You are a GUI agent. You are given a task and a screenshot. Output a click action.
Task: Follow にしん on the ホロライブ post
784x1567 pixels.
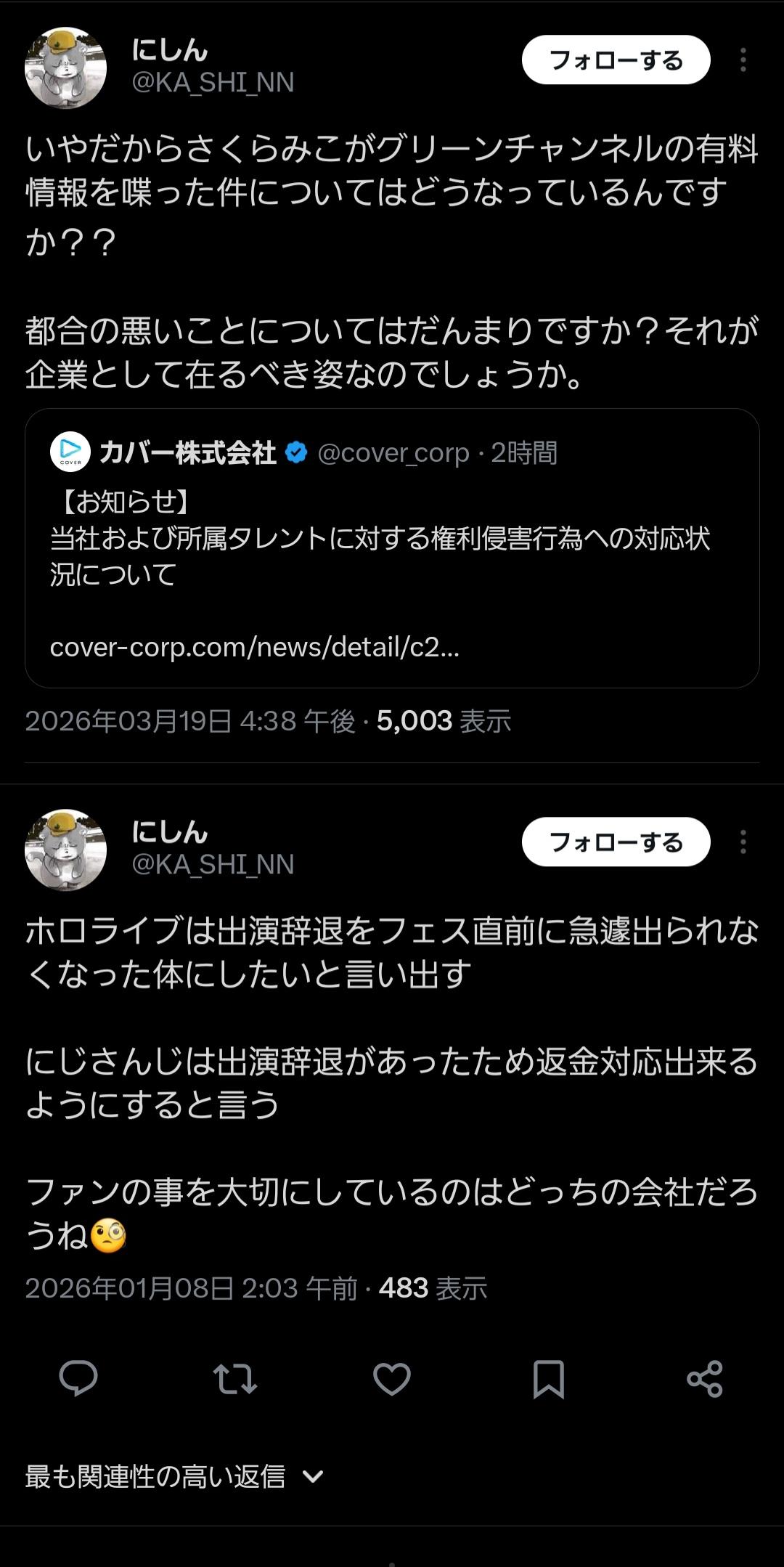pos(615,842)
